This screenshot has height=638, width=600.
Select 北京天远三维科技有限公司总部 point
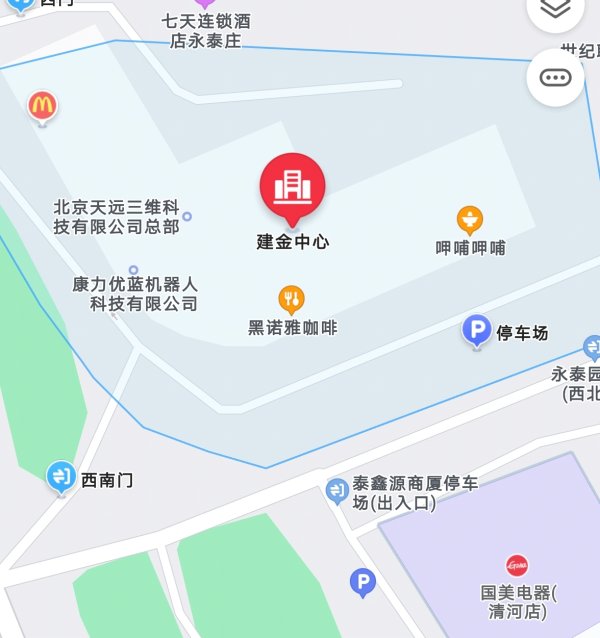[x=186, y=216]
